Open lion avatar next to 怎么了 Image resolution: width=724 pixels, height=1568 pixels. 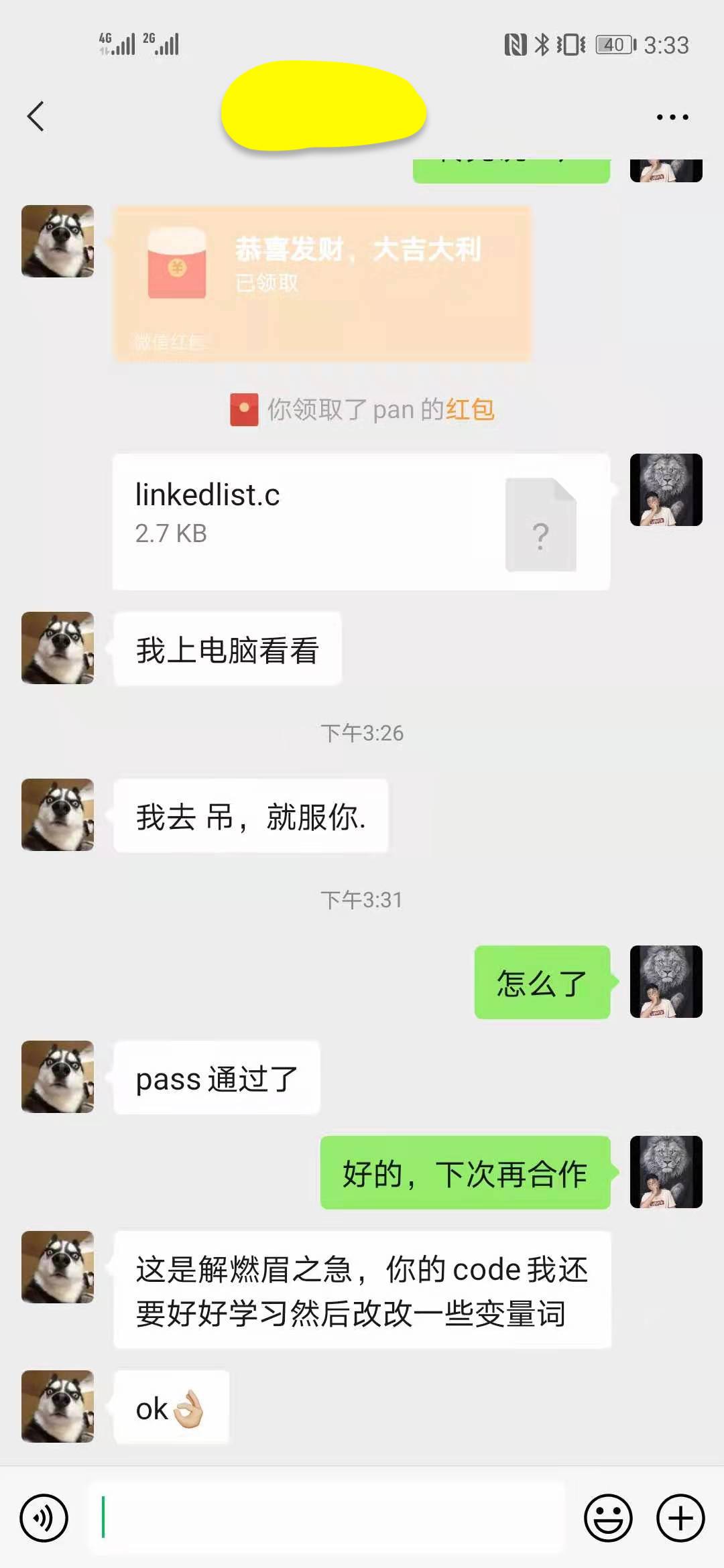[x=666, y=982]
